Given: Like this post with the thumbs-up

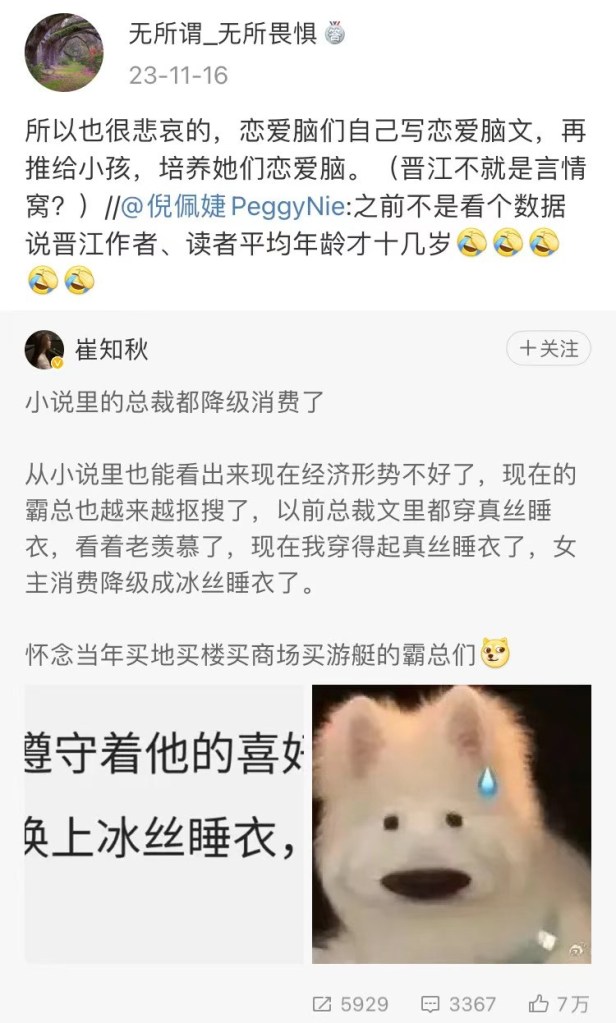Looking at the screenshot, I should point(559,1003).
